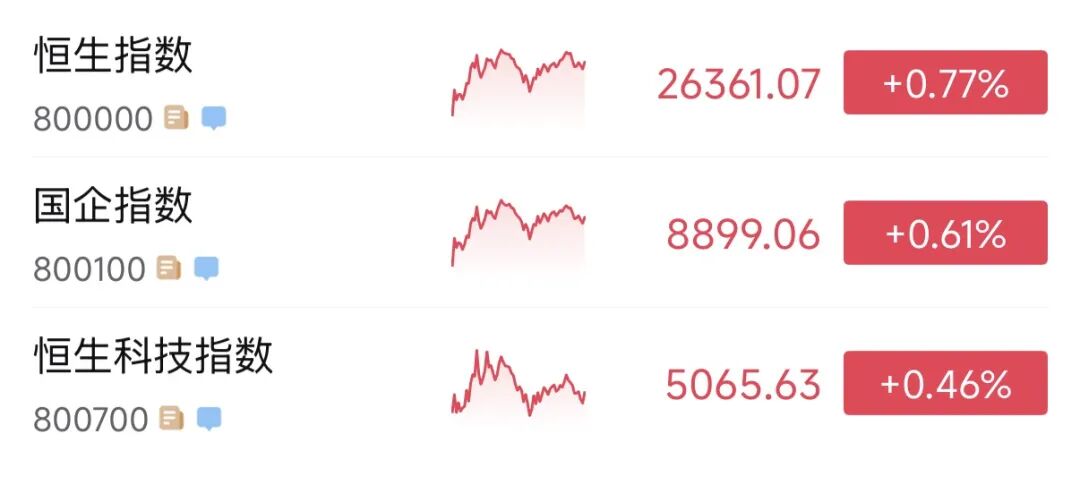The width and height of the screenshot is (1080, 485).
Task: Open the 国企指数 index row
Action: pos(113,206)
